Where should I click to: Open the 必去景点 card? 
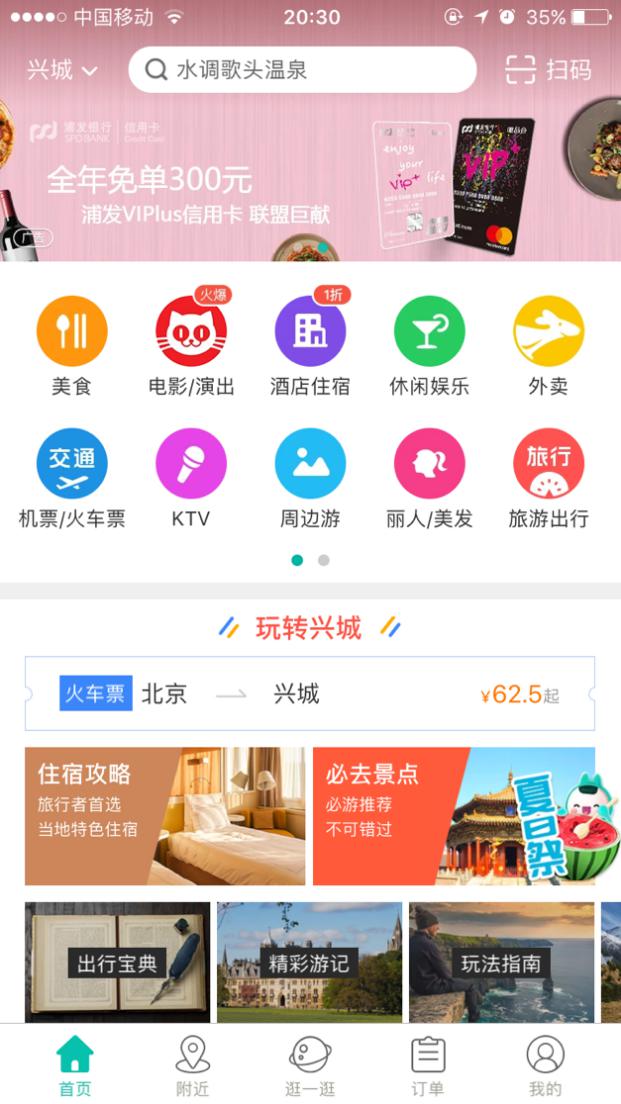tap(453, 816)
